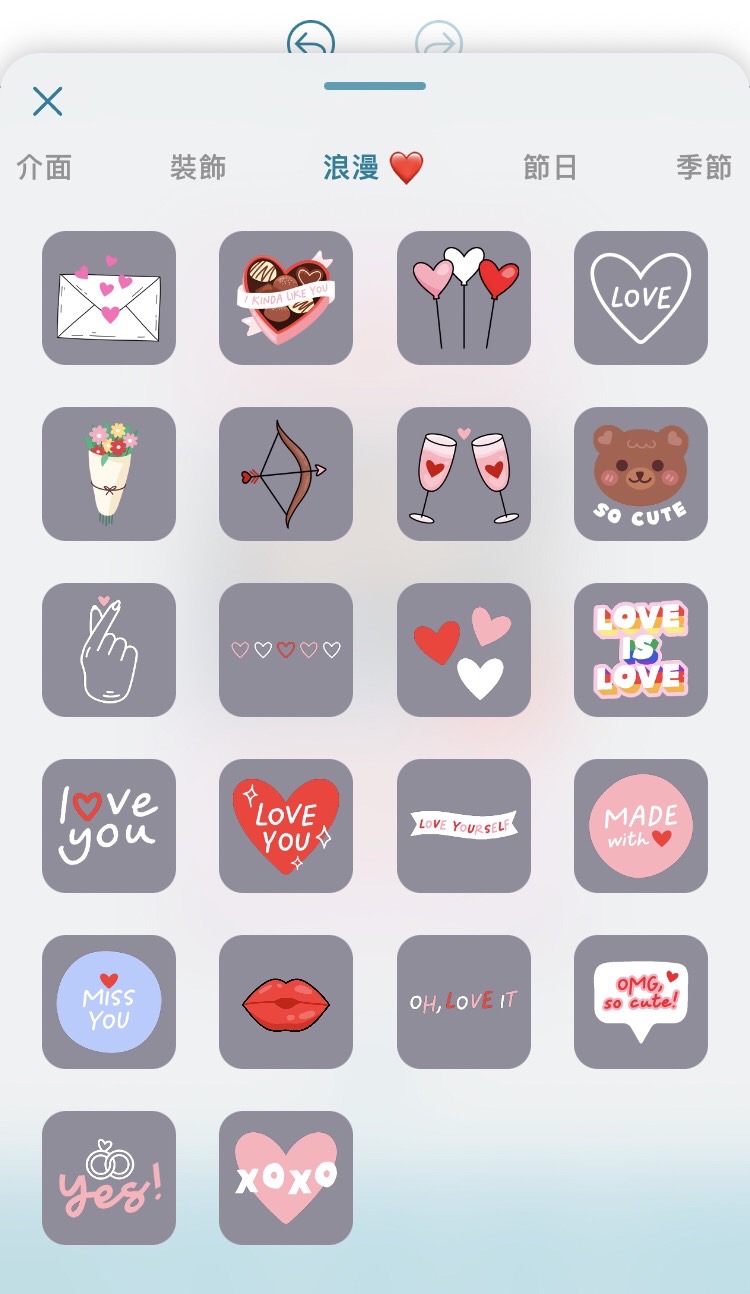
Task: Add the clinking champagne glasses sticker
Action: click(464, 474)
